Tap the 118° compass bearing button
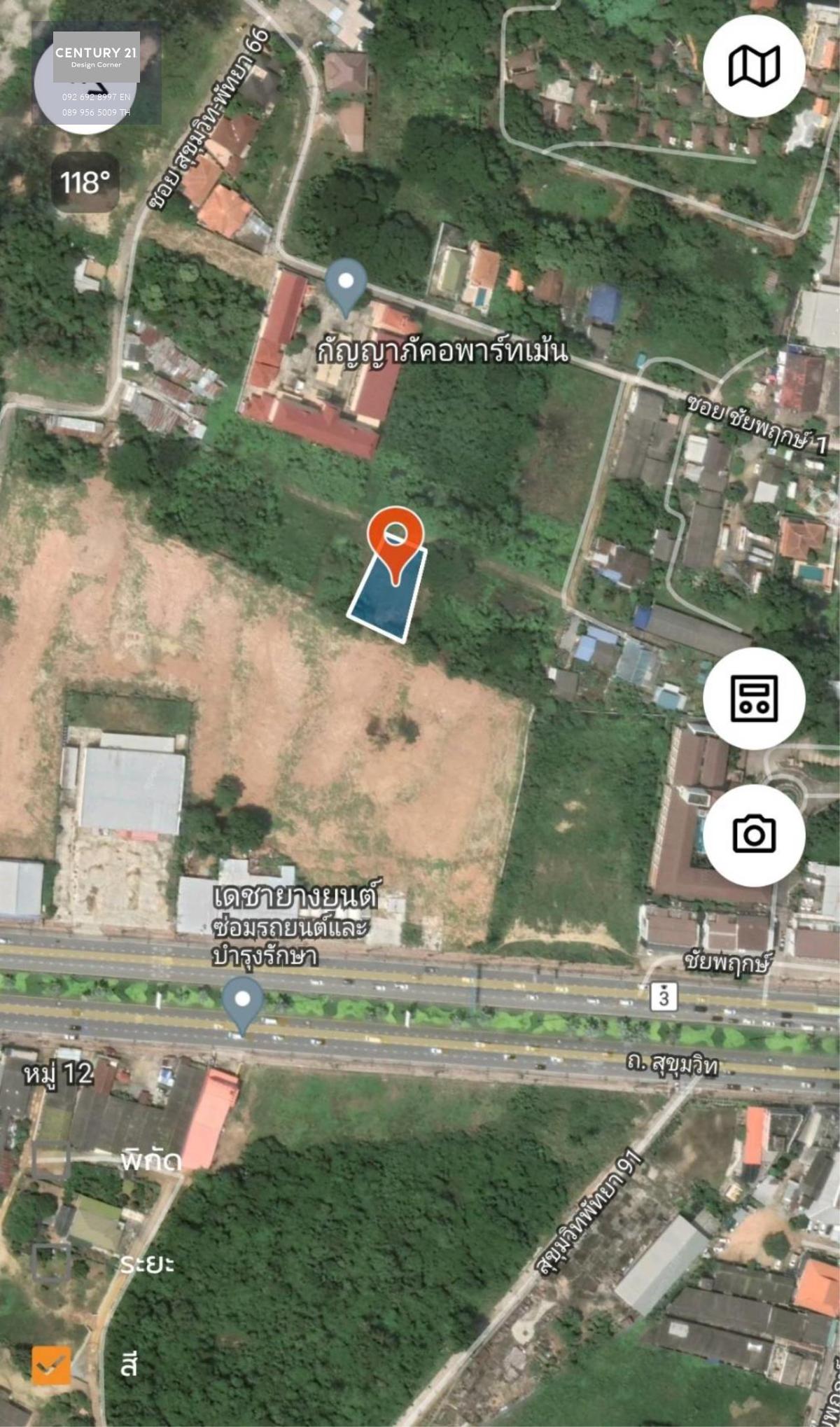 tap(85, 183)
